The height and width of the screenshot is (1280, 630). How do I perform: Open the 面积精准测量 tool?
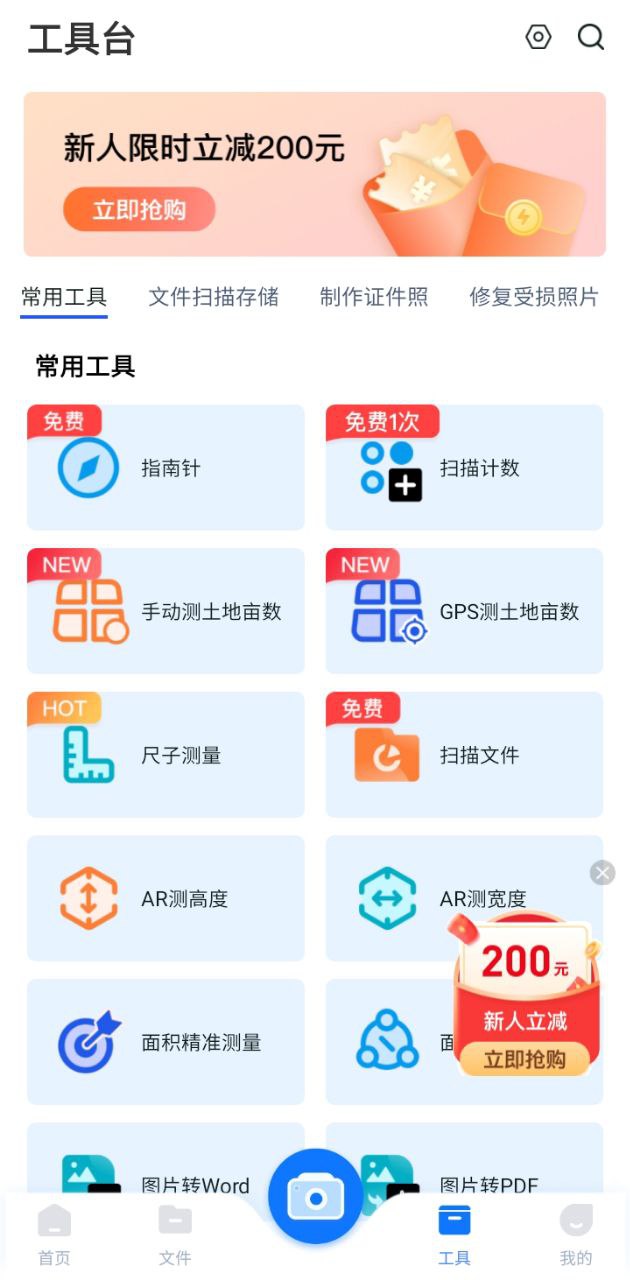[x=166, y=1042]
